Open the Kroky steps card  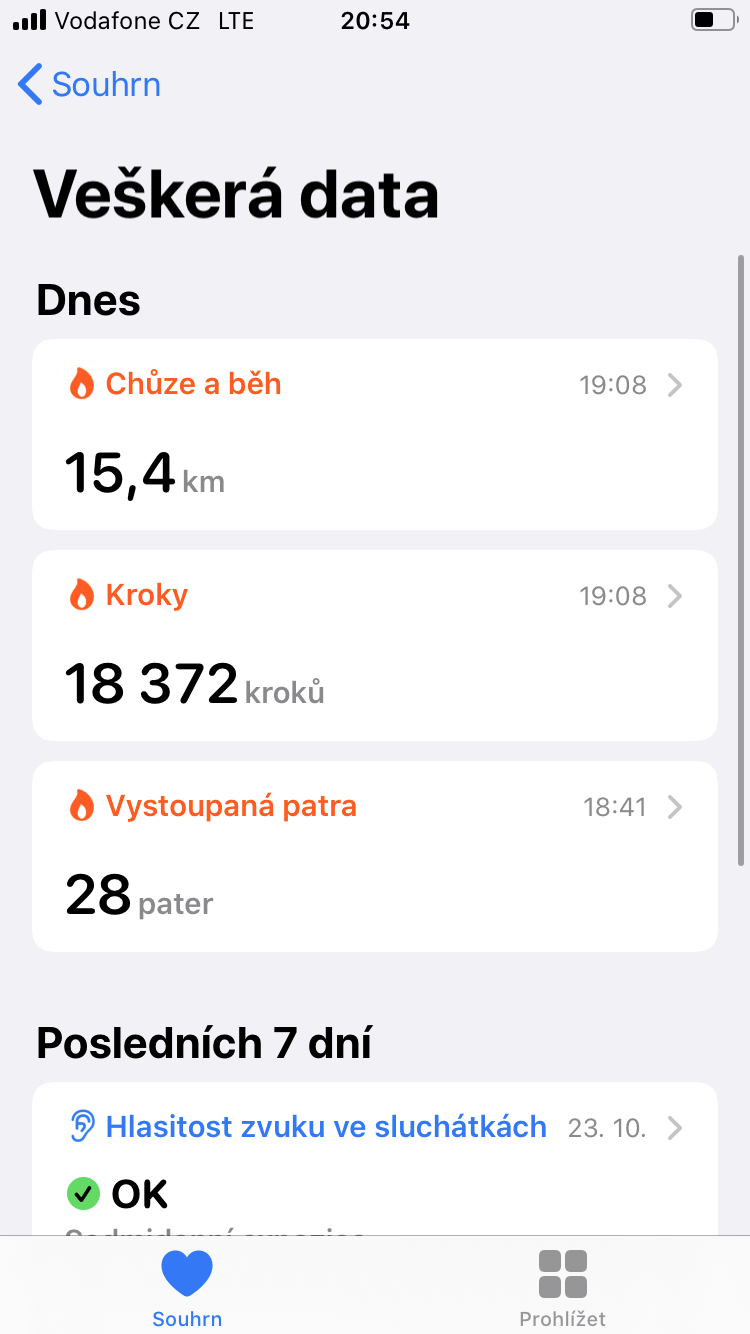click(375, 646)
